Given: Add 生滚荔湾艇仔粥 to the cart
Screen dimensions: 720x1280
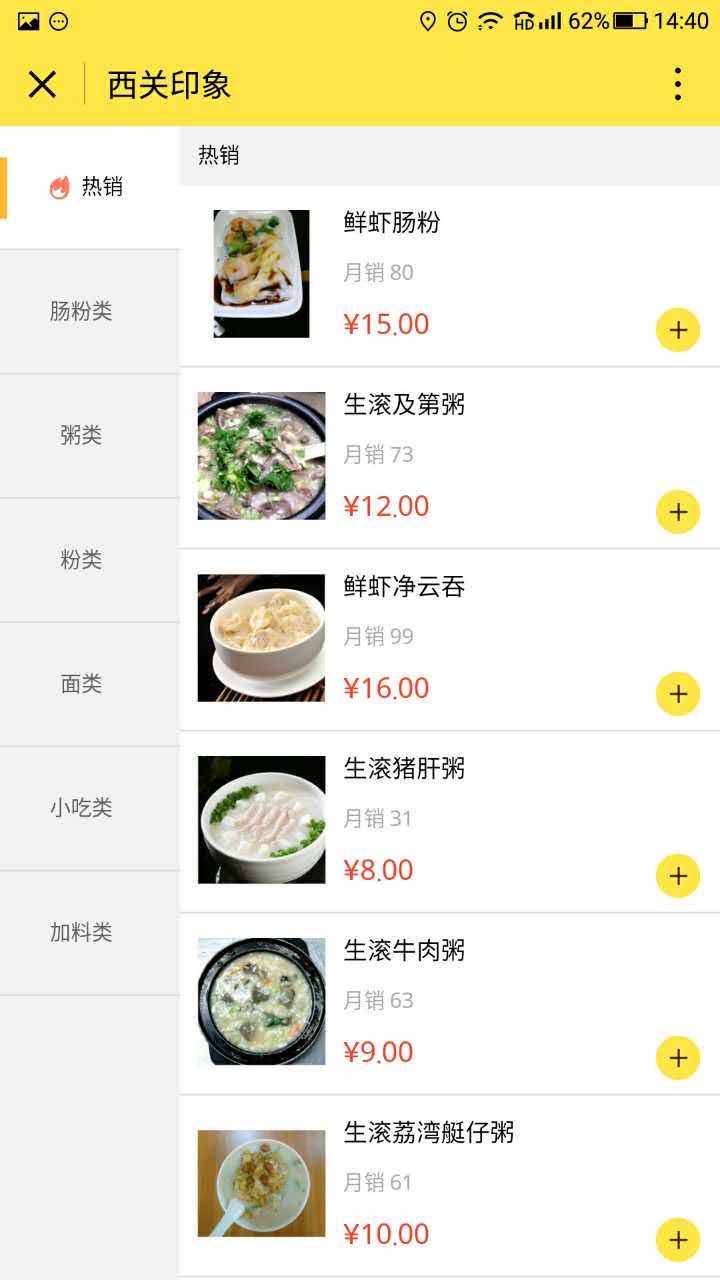Looking at the screenshot, I should pos(678,1240).
